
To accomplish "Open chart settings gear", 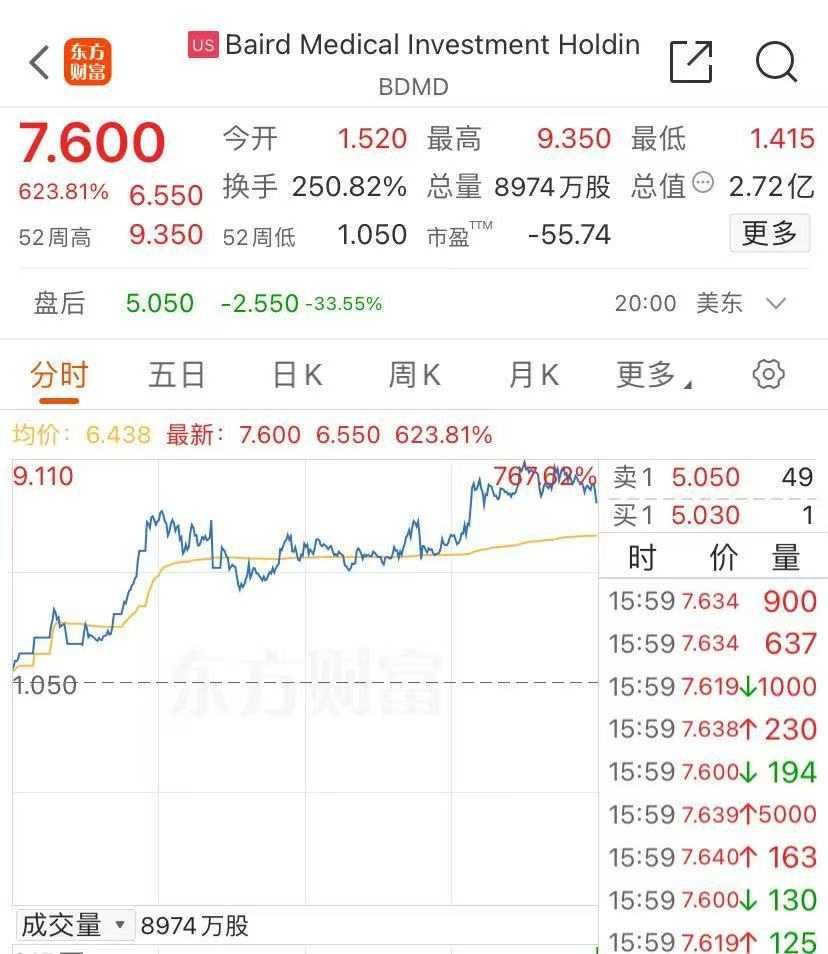I will (x=768, y=375).
